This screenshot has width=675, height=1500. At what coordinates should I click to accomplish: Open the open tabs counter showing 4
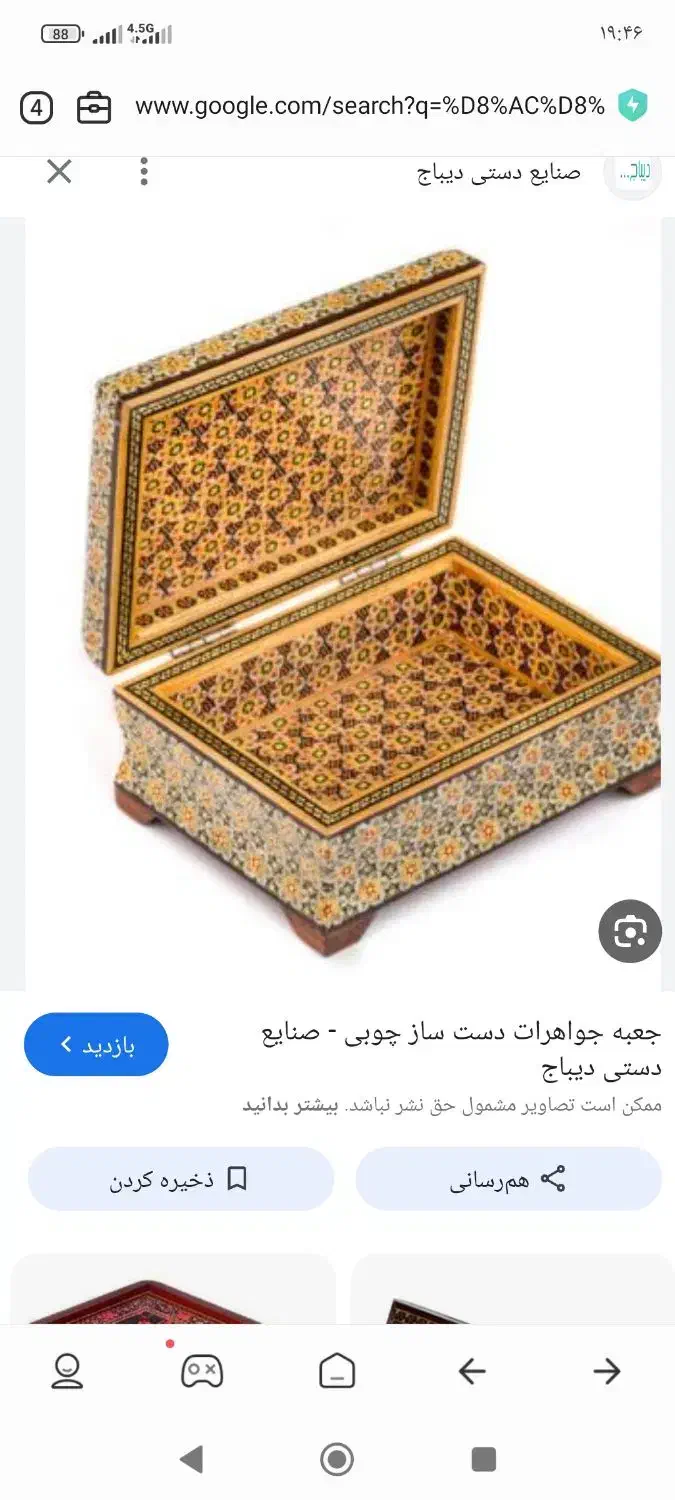click(x=37, y=107)
